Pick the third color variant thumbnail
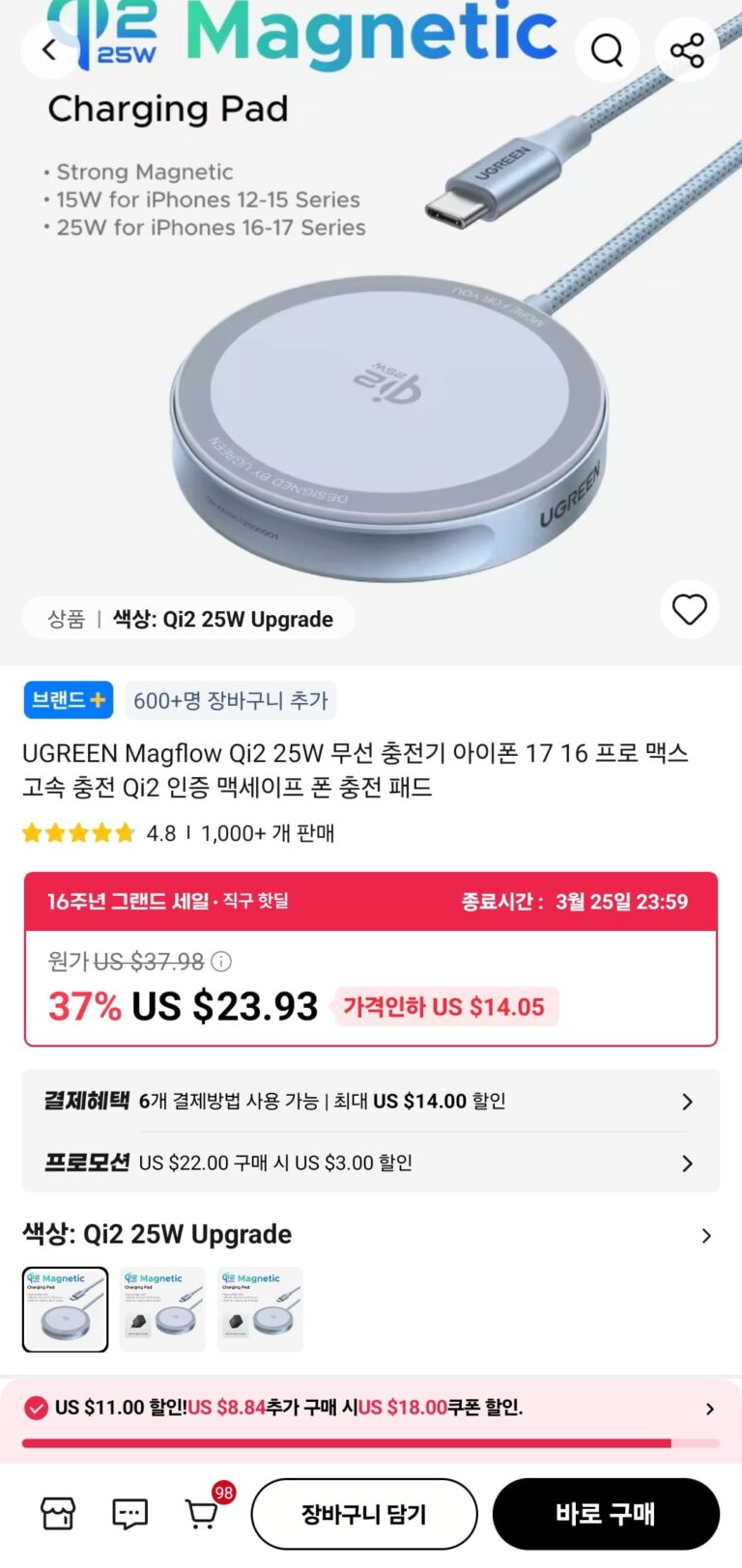This screenshot has width=742, height=1568. pos(261,1309)
